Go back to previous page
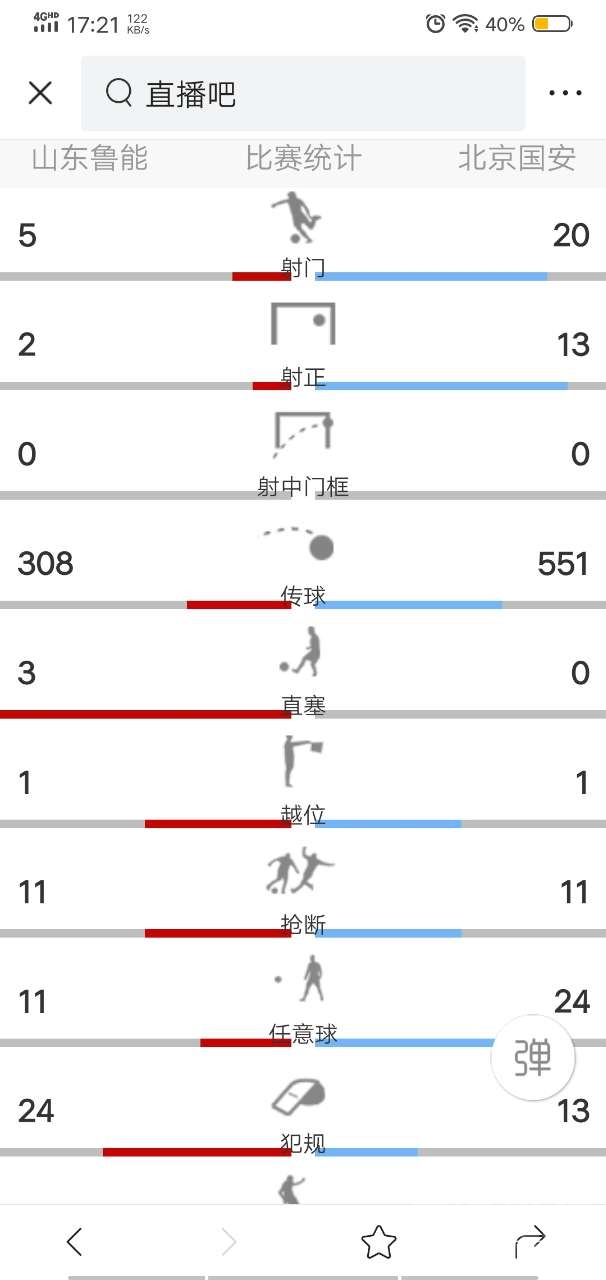Viewport: 606px width, 1280px height. click(74, 1242)
